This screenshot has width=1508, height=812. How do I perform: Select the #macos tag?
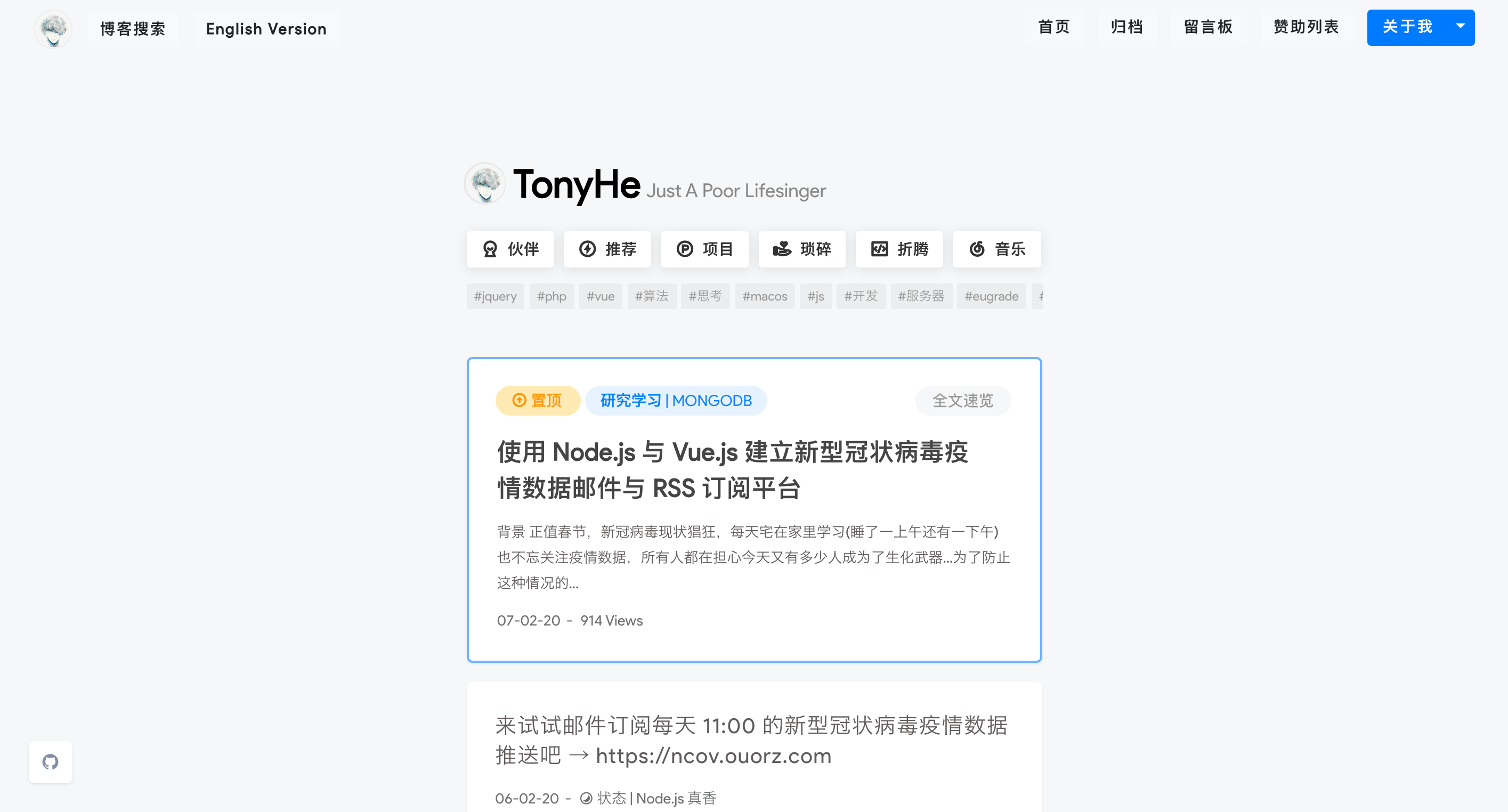click(x=764, y=296)
